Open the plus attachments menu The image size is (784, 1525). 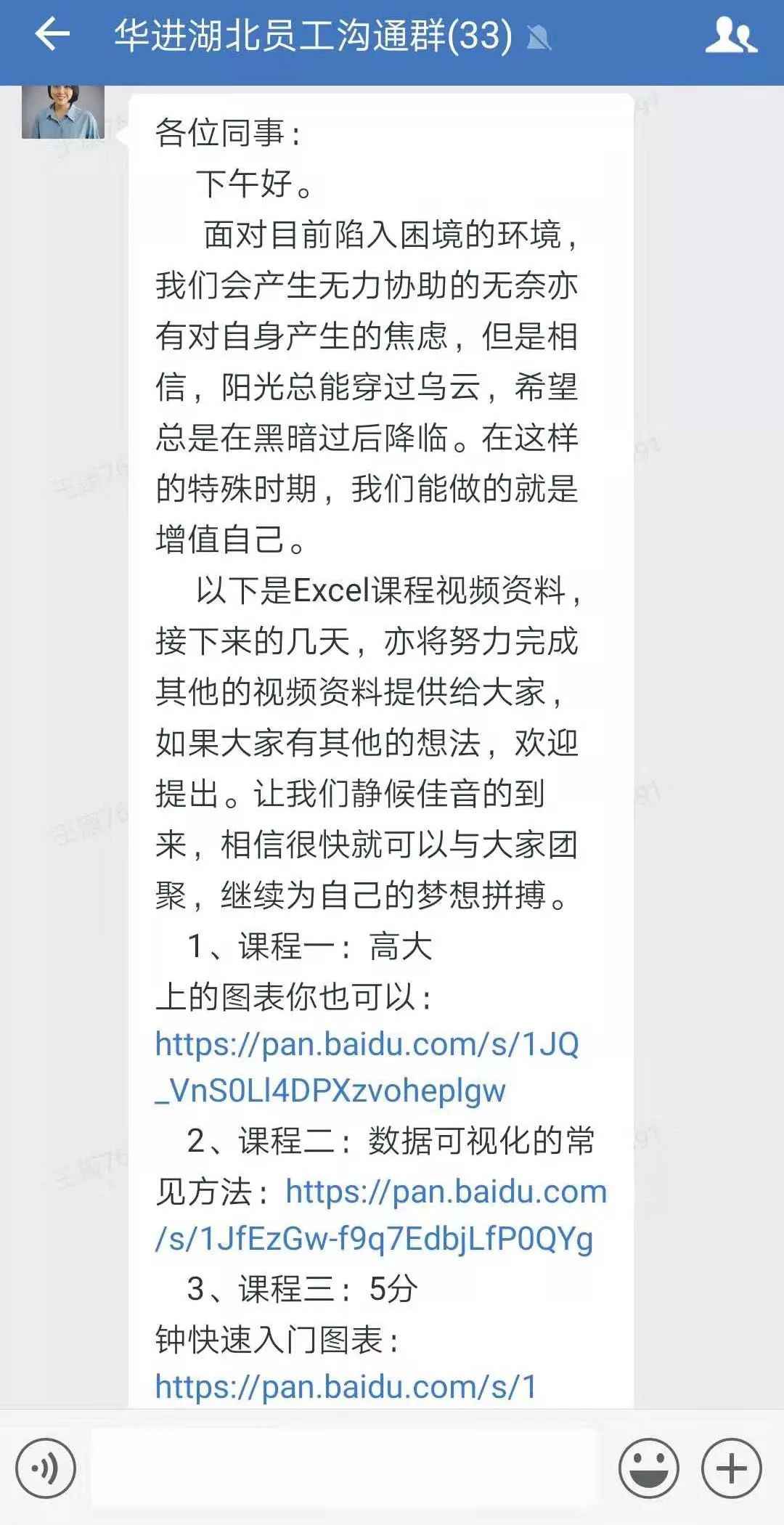[x=731, y=1468]
